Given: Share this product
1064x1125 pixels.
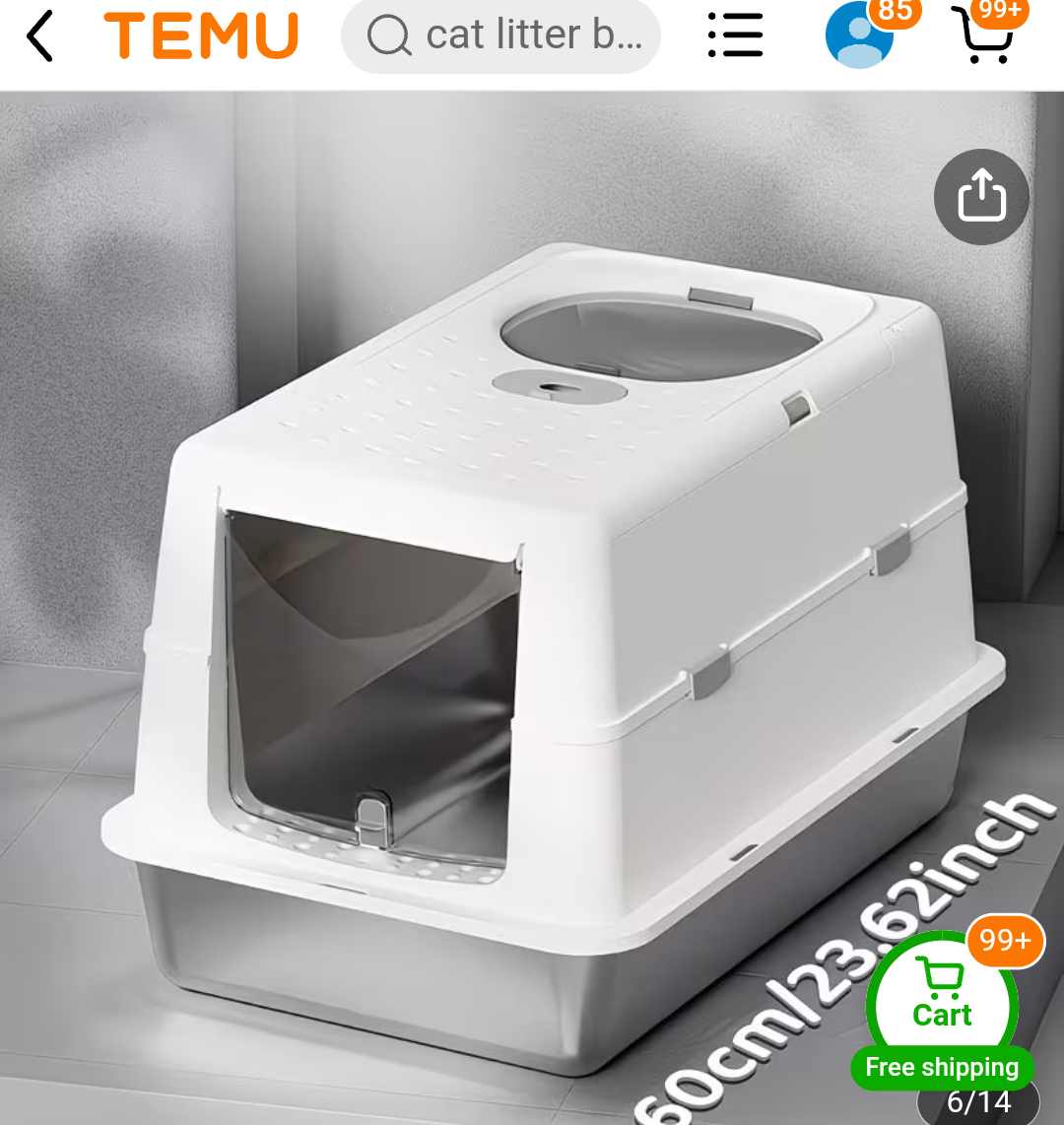Looking at the screenshot, I should click(981, 197).
